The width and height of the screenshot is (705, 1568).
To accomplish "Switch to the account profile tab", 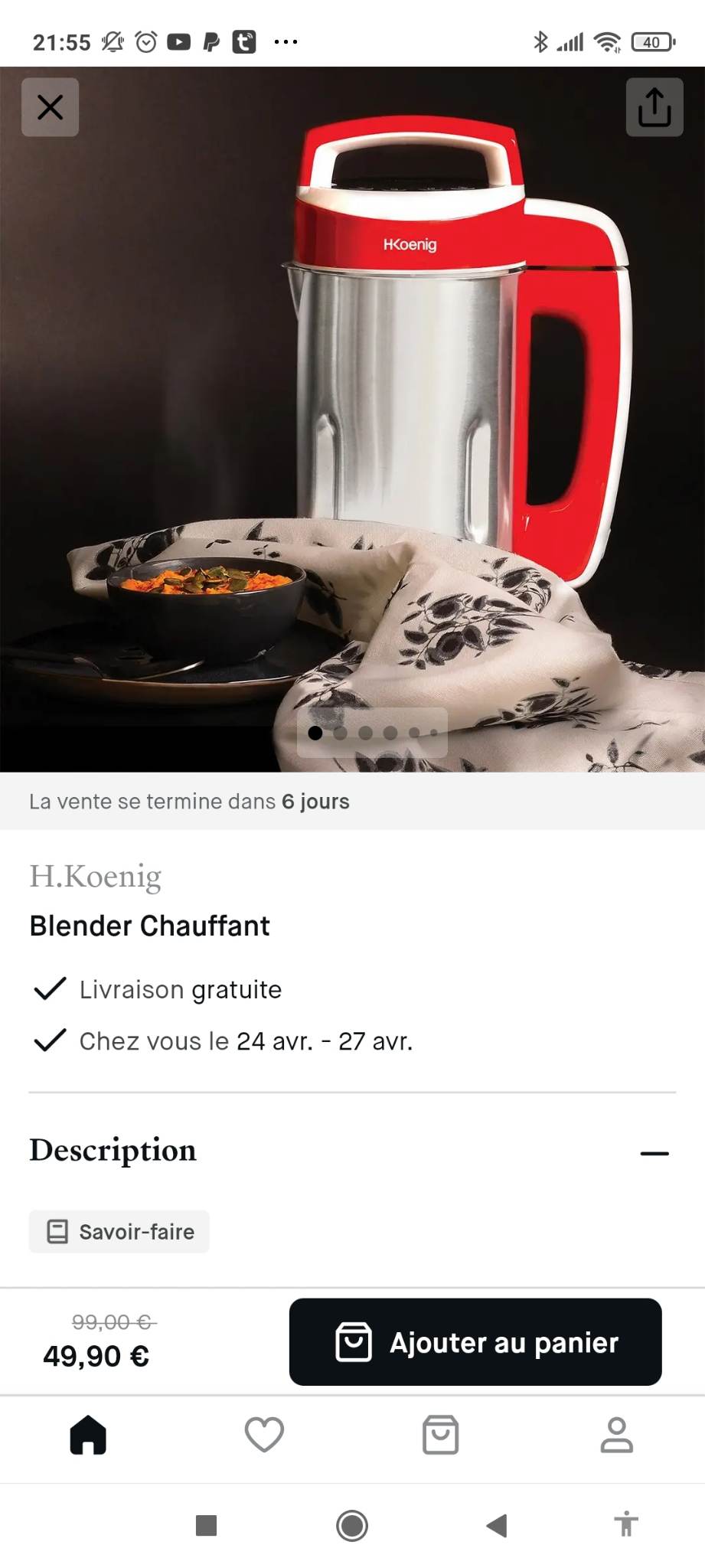I will pyautogui.click(x=616, y=1434).
